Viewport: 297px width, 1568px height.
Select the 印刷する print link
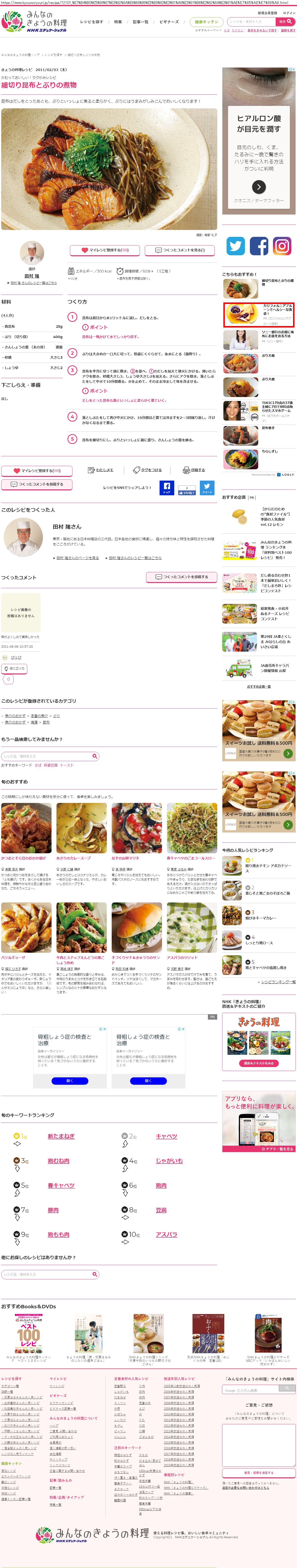click(194, 470)
